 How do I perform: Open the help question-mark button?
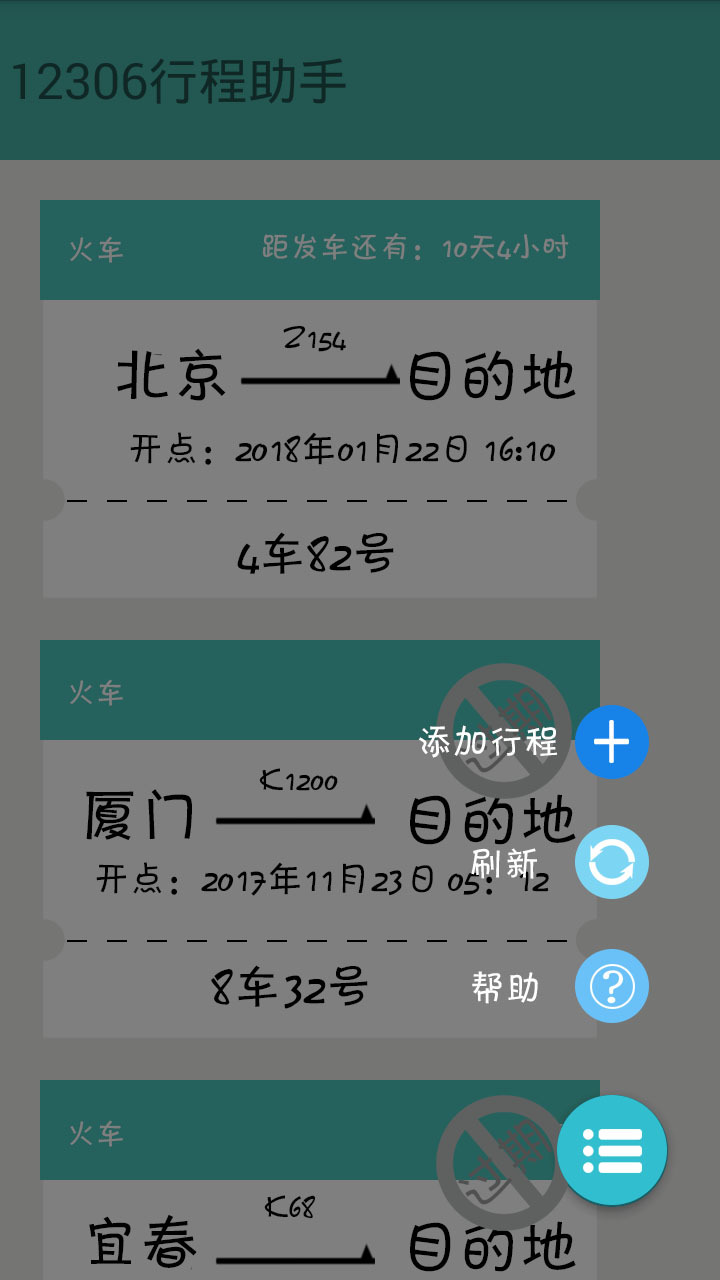612,986
